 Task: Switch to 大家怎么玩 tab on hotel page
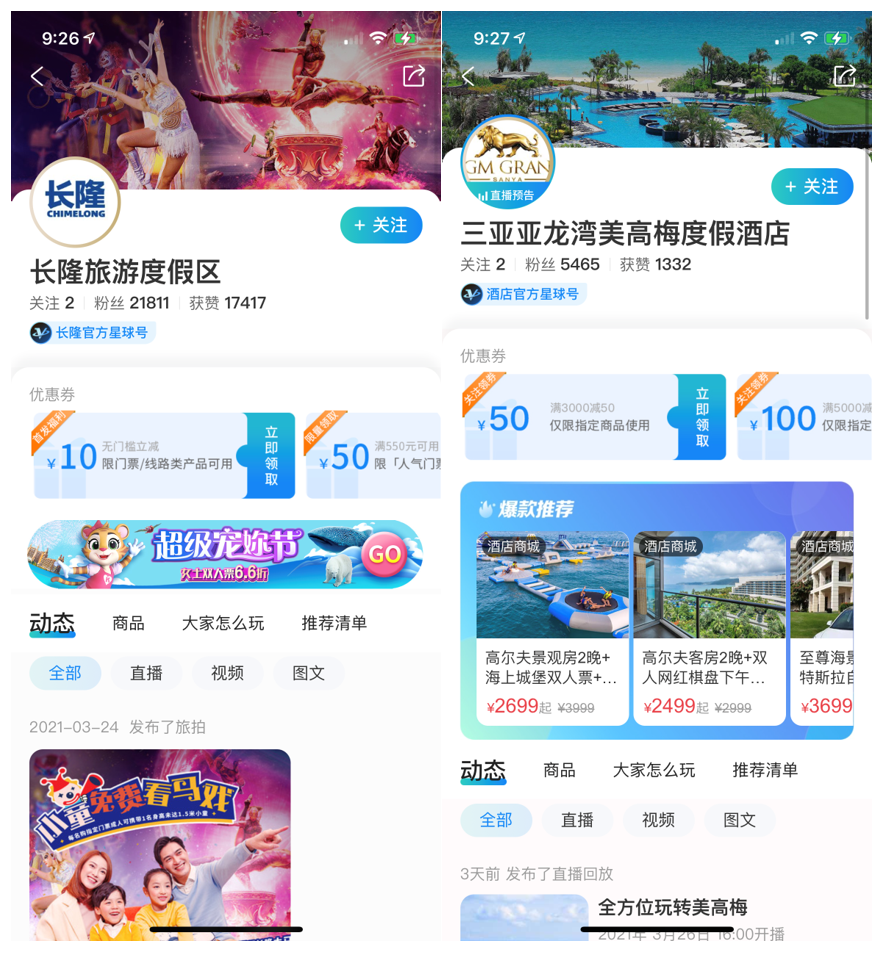click(x=653, y=770)
